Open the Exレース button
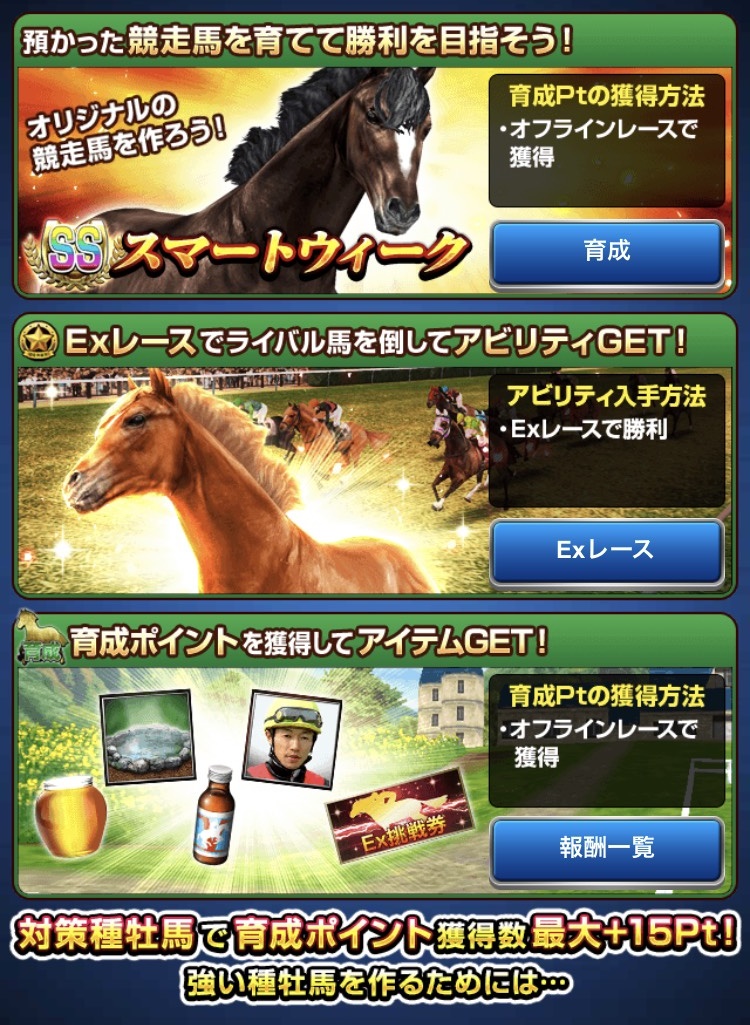Screen dimensions: 750x1025 pos(606,550)
